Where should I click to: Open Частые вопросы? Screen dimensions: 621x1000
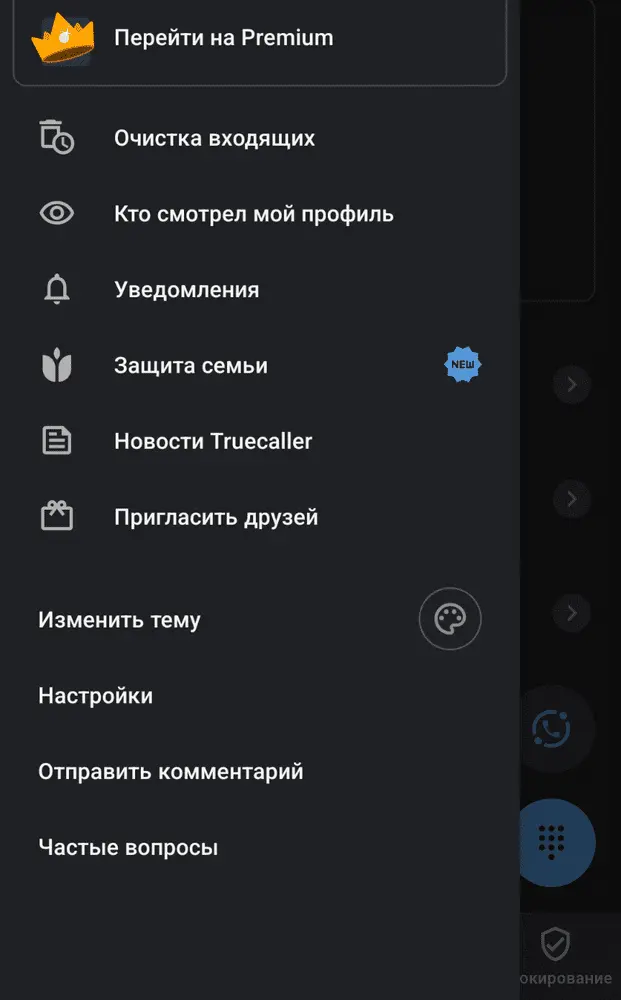point(128,848)
